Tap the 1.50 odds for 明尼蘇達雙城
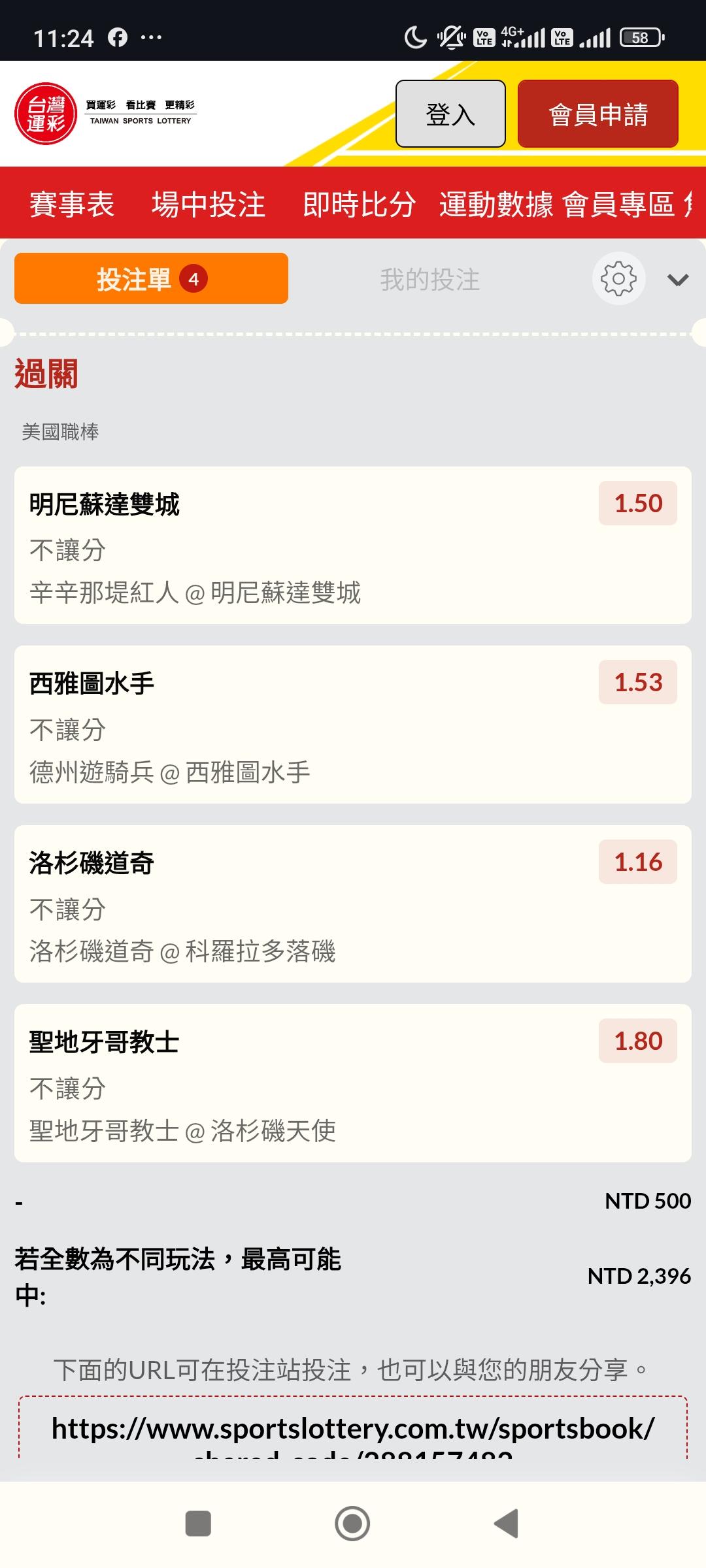This screenshot has height=1568, width=706. click(637, 503)
